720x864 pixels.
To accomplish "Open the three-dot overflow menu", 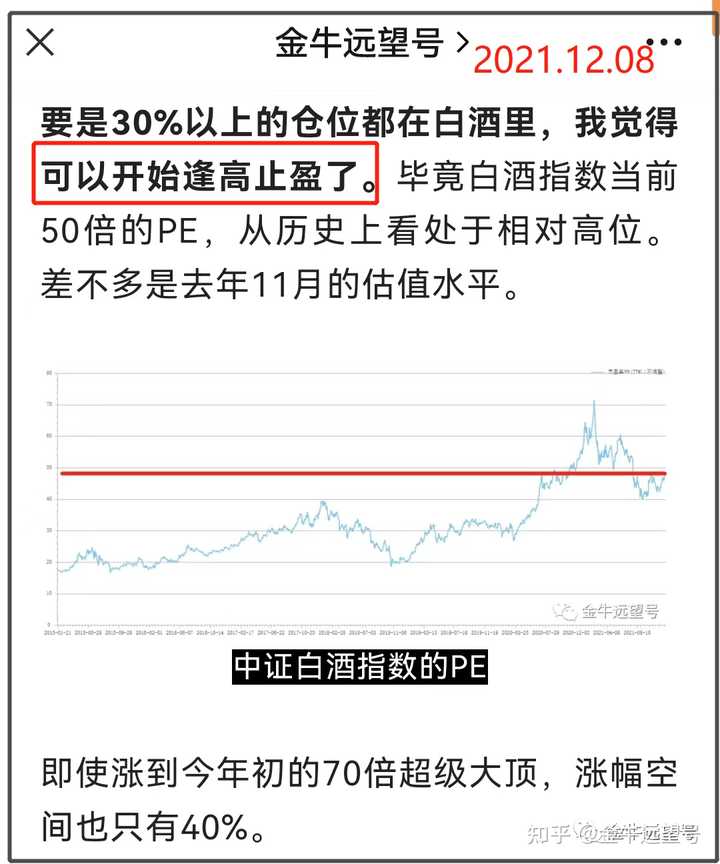I will (x=663, y=43).
